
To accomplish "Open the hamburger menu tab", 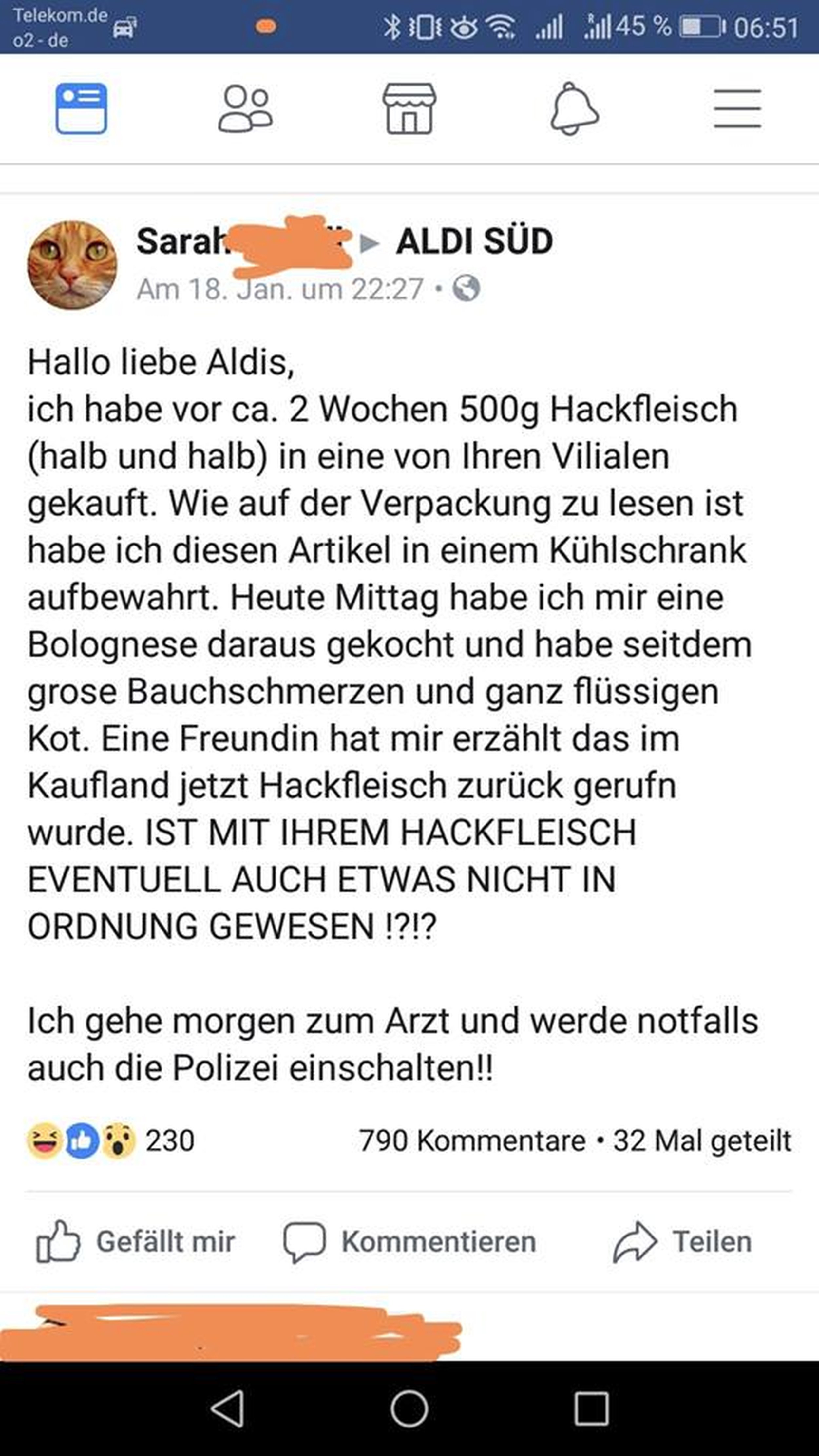I will click(x=737, y=108).
